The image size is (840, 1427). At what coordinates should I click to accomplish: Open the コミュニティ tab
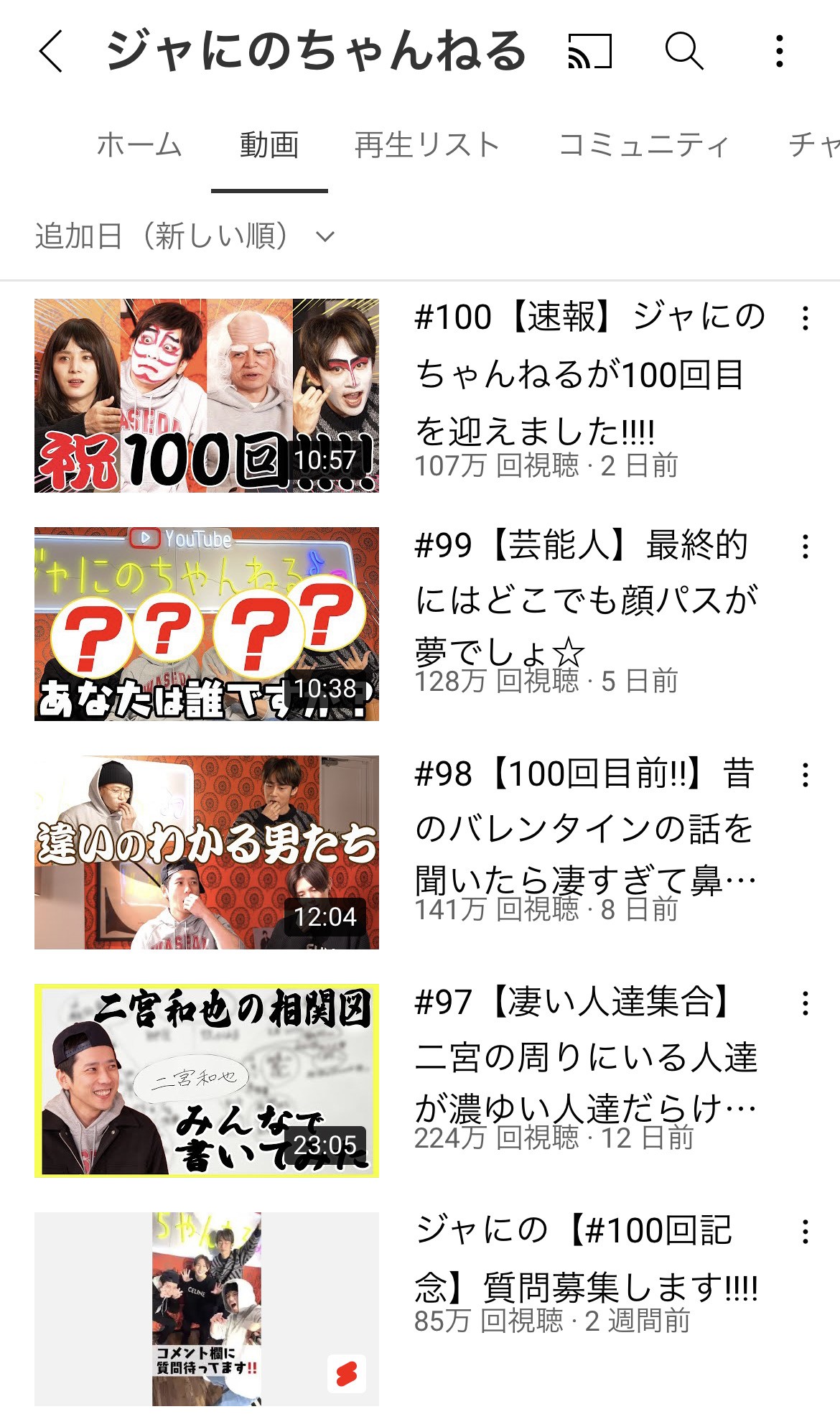point(643,145)
